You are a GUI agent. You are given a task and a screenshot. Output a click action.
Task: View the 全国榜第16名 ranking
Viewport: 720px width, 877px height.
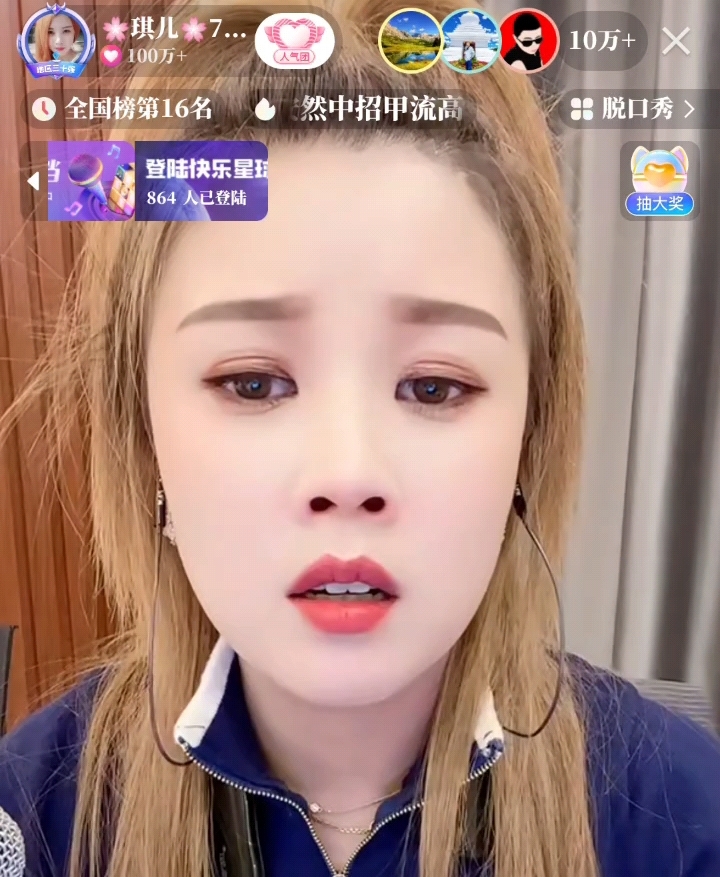point(124,109)
